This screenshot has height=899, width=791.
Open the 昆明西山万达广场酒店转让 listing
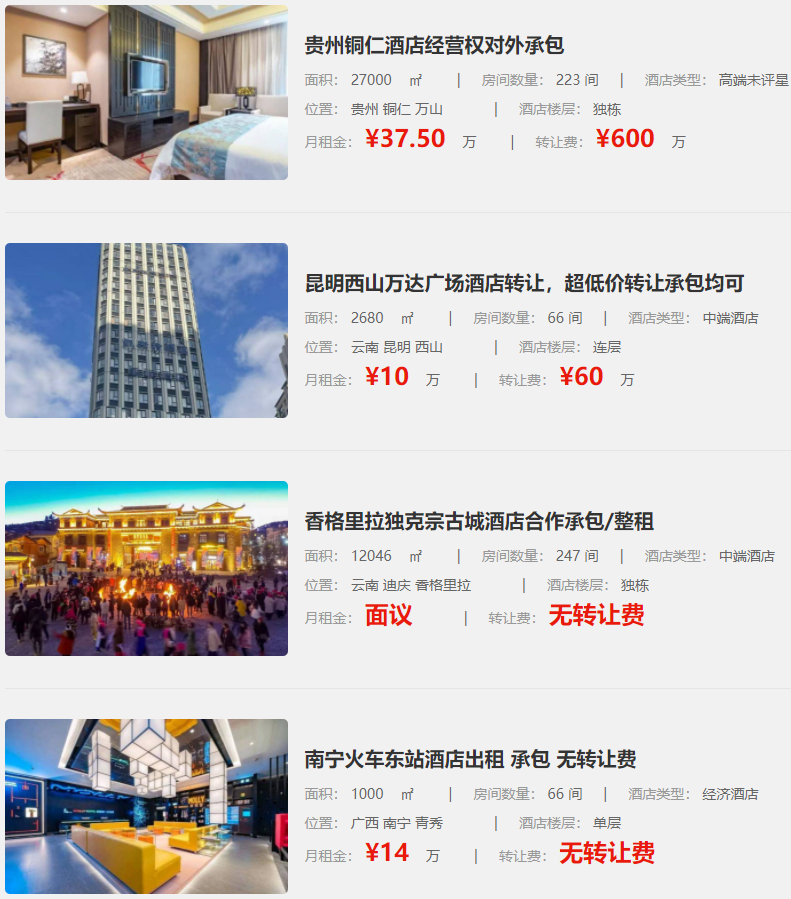(x=524, y=284)
